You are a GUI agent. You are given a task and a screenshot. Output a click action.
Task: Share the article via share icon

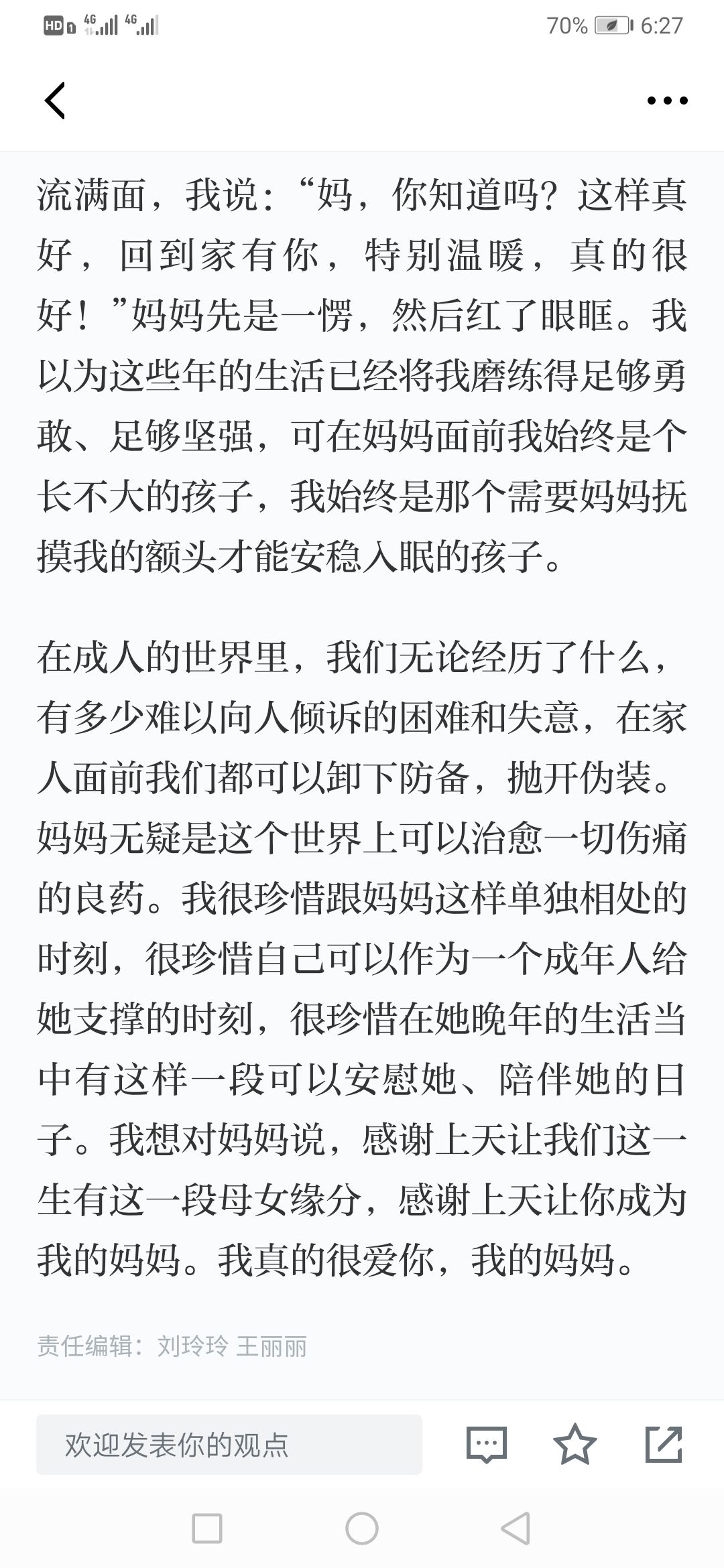664,1445
